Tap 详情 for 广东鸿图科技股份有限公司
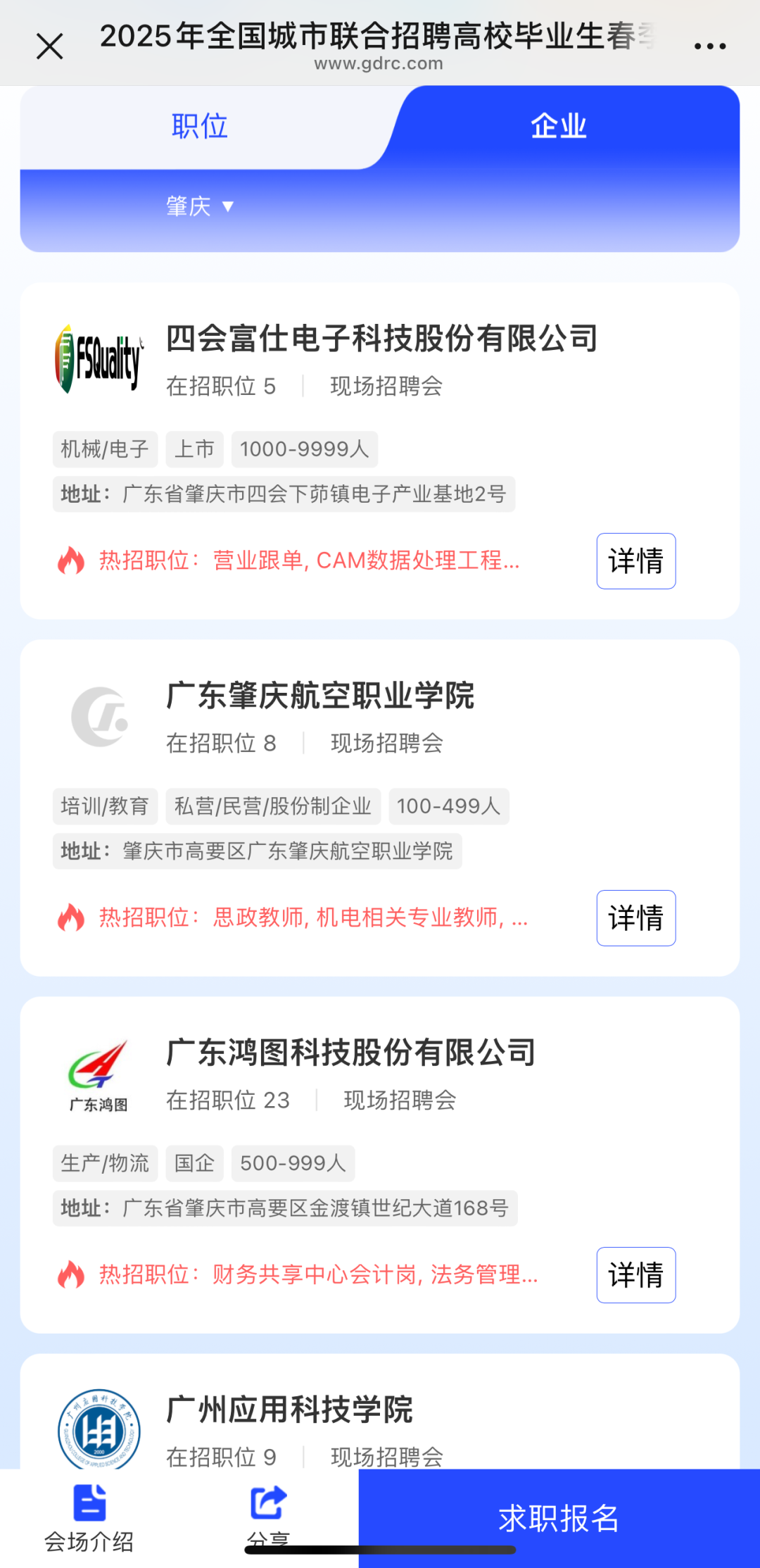Image resolution: width=760 pixels, height=1568 pixels. click(636, 1275)
